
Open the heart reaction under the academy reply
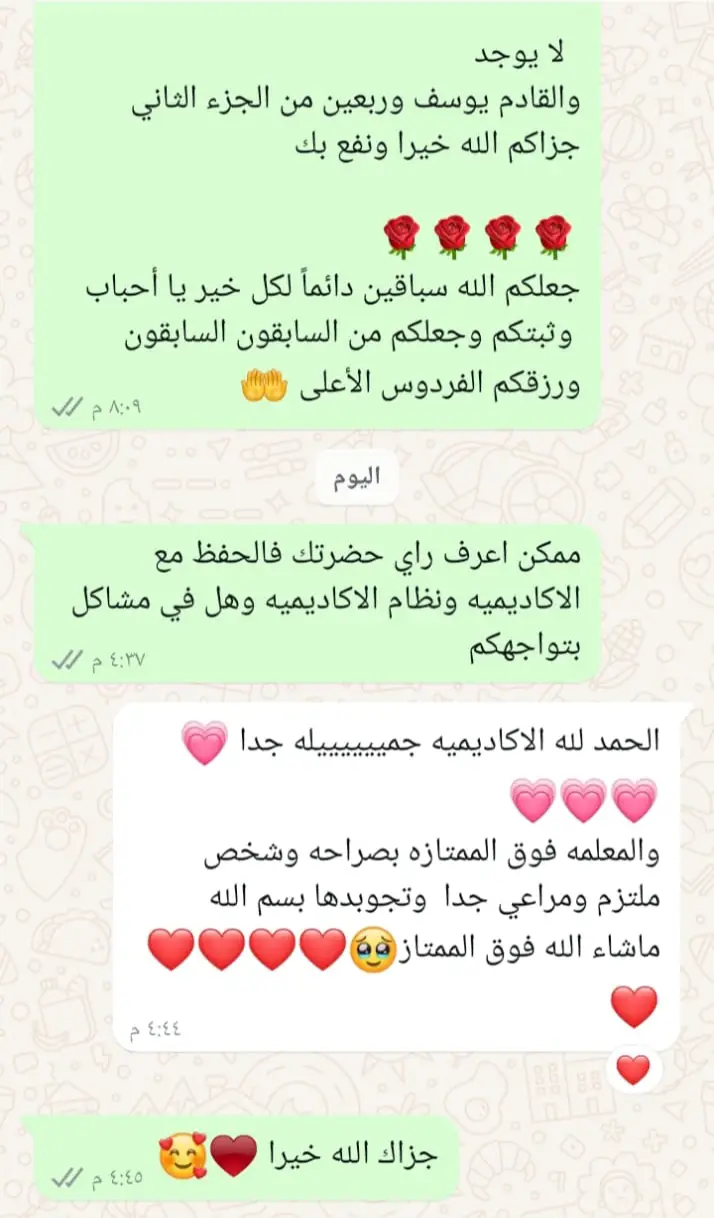click(x=633, y=1070)
